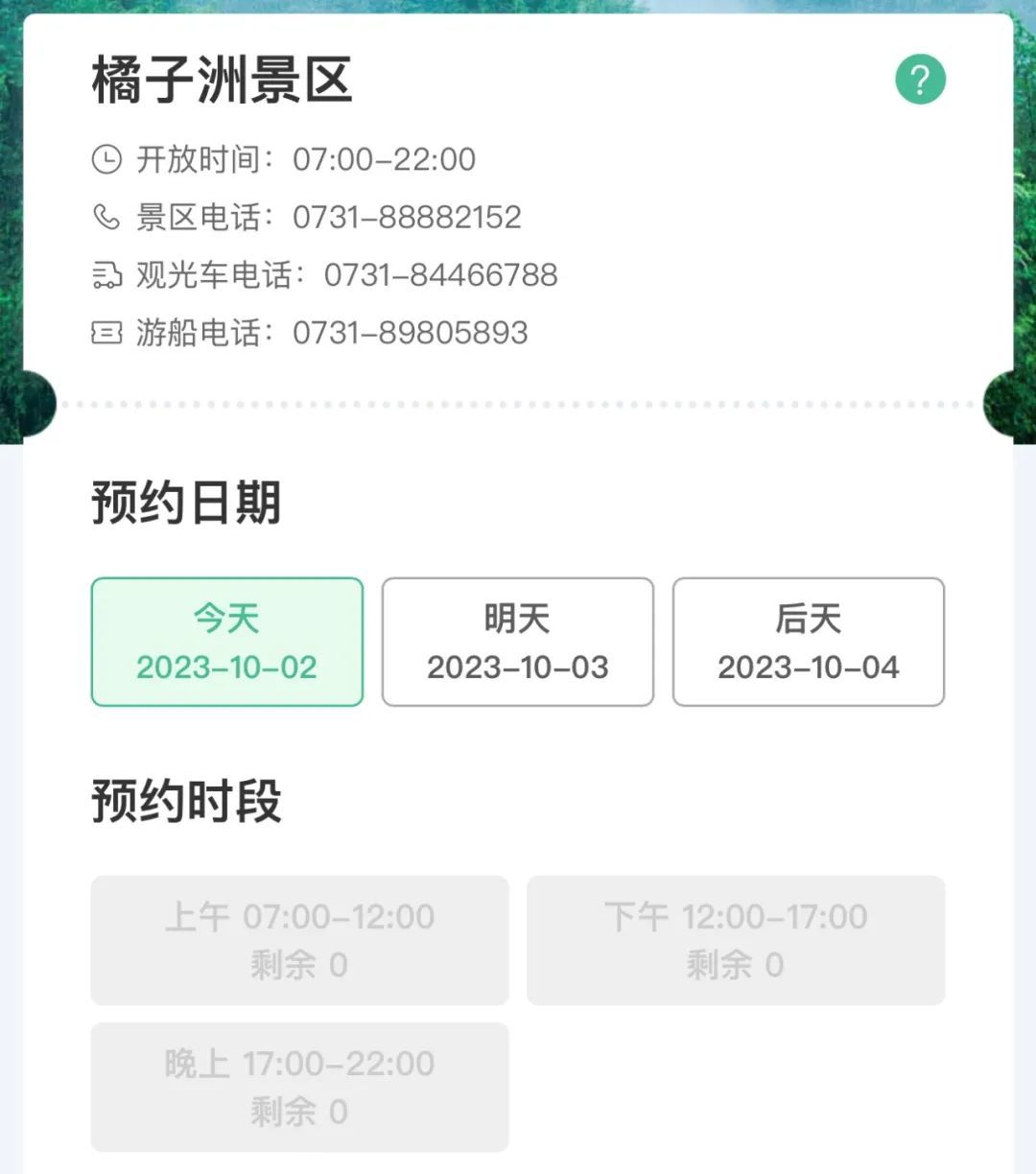Image resolution: width=1036 pixels, height=1174 pixels.
Task: Choose tomorrow 2023-10-03 for the reservation
Action: coord(518,642)
